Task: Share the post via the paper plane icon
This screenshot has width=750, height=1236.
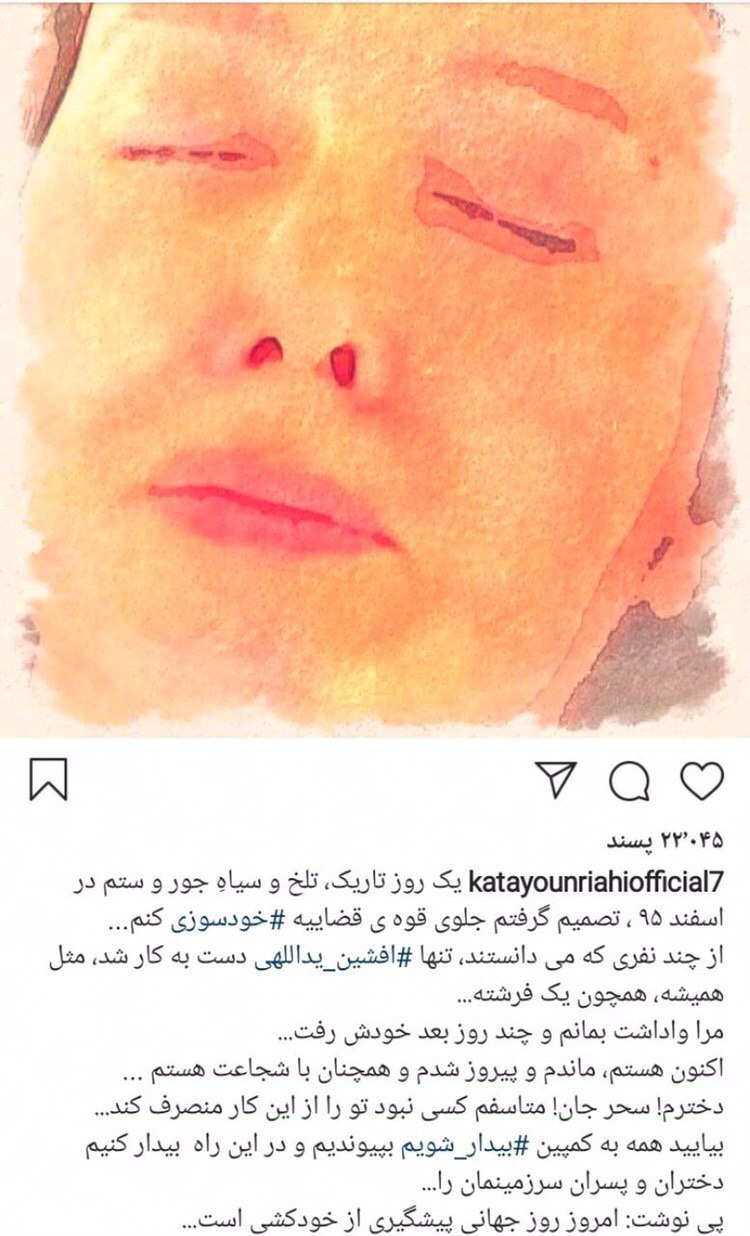Action: tap(556, 780)
